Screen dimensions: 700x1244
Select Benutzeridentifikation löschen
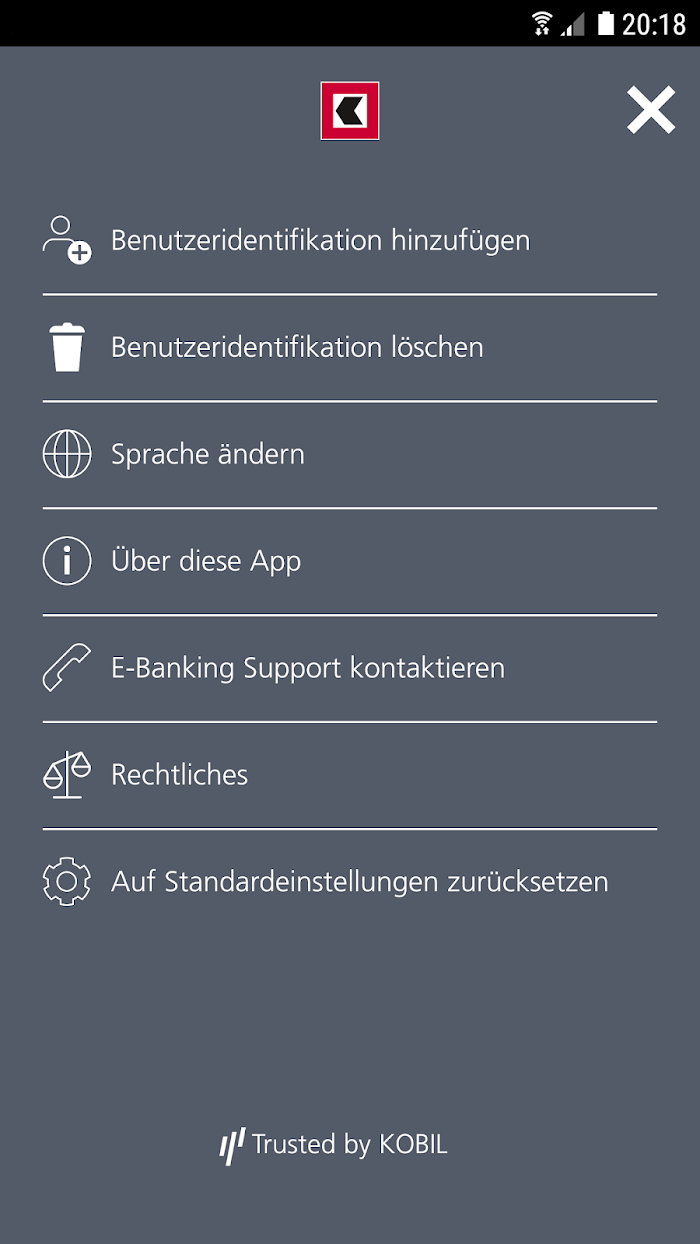click(350, 348)
